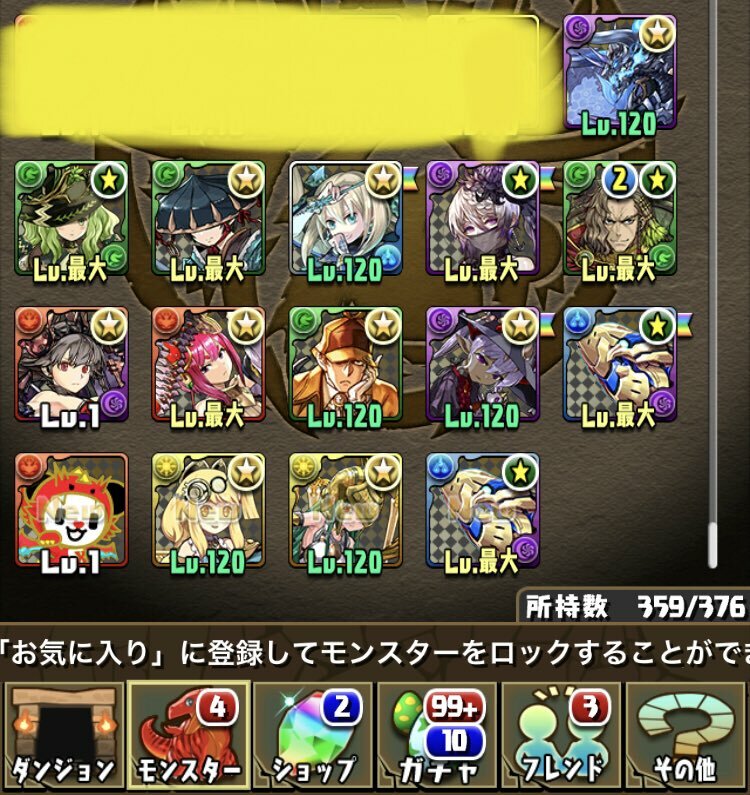Open the ショップ tab
This screenshot has width=750, height=795.
pyautogui.click(x=313, y=737)
